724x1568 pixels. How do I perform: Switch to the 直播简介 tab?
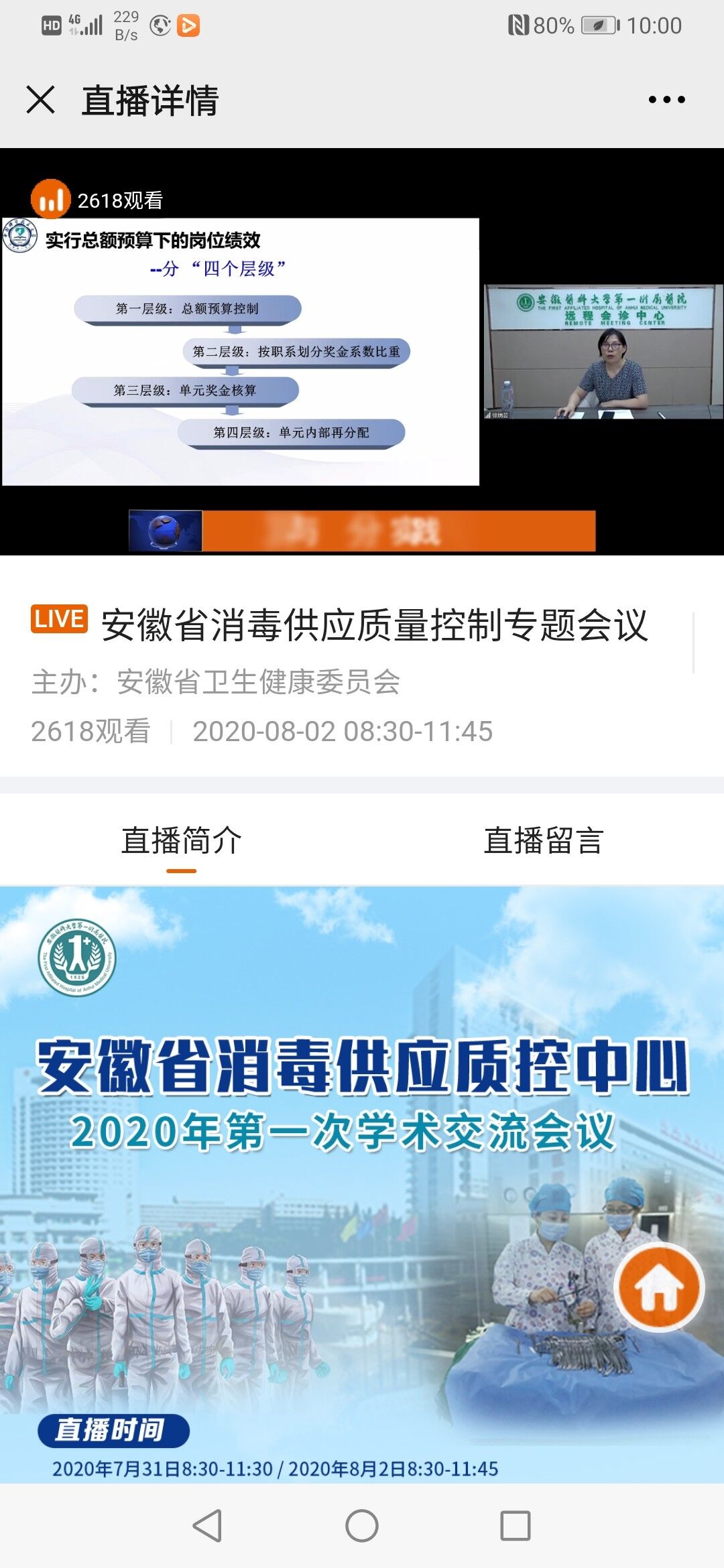(x=181, y=841)
